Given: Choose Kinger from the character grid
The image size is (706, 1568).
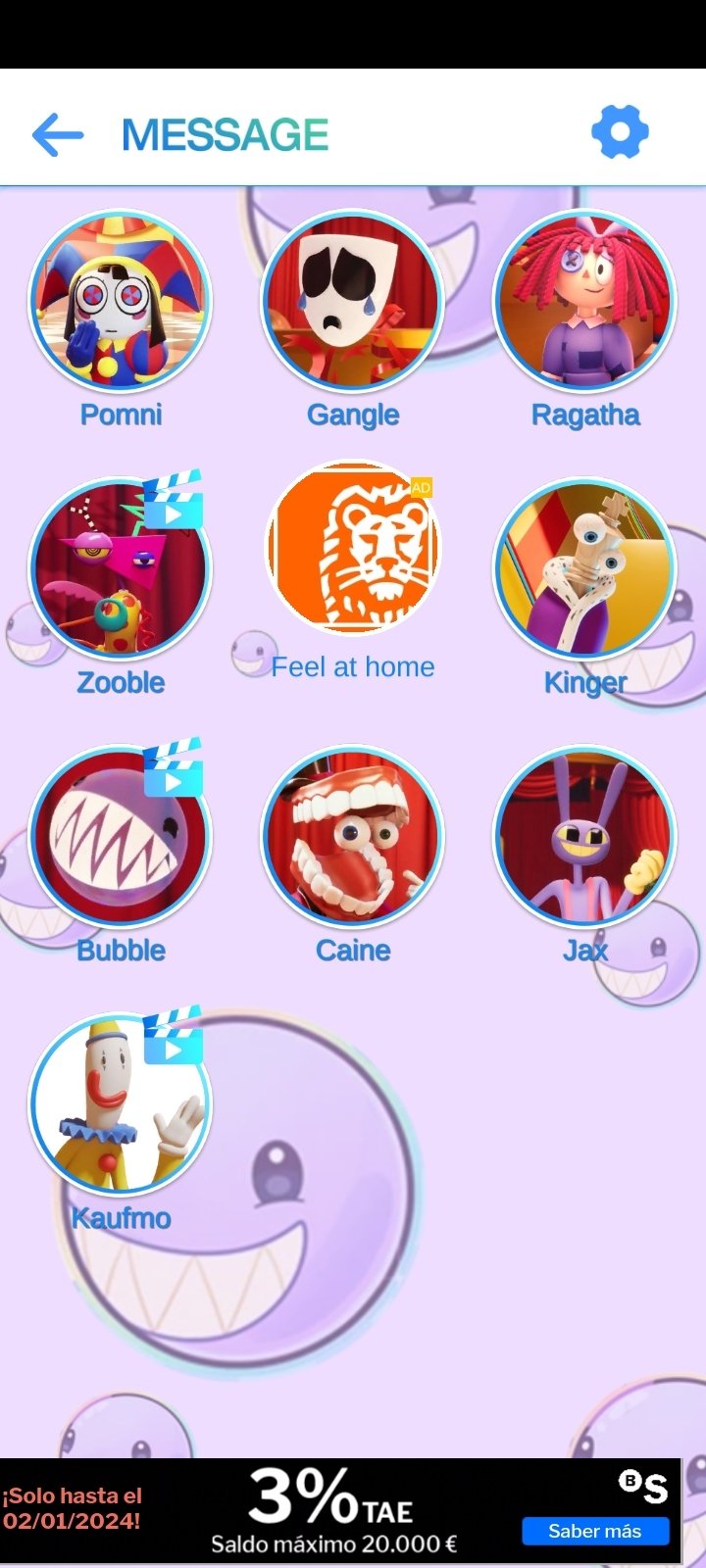Looking at the screenshot, I should pos(584,568).
